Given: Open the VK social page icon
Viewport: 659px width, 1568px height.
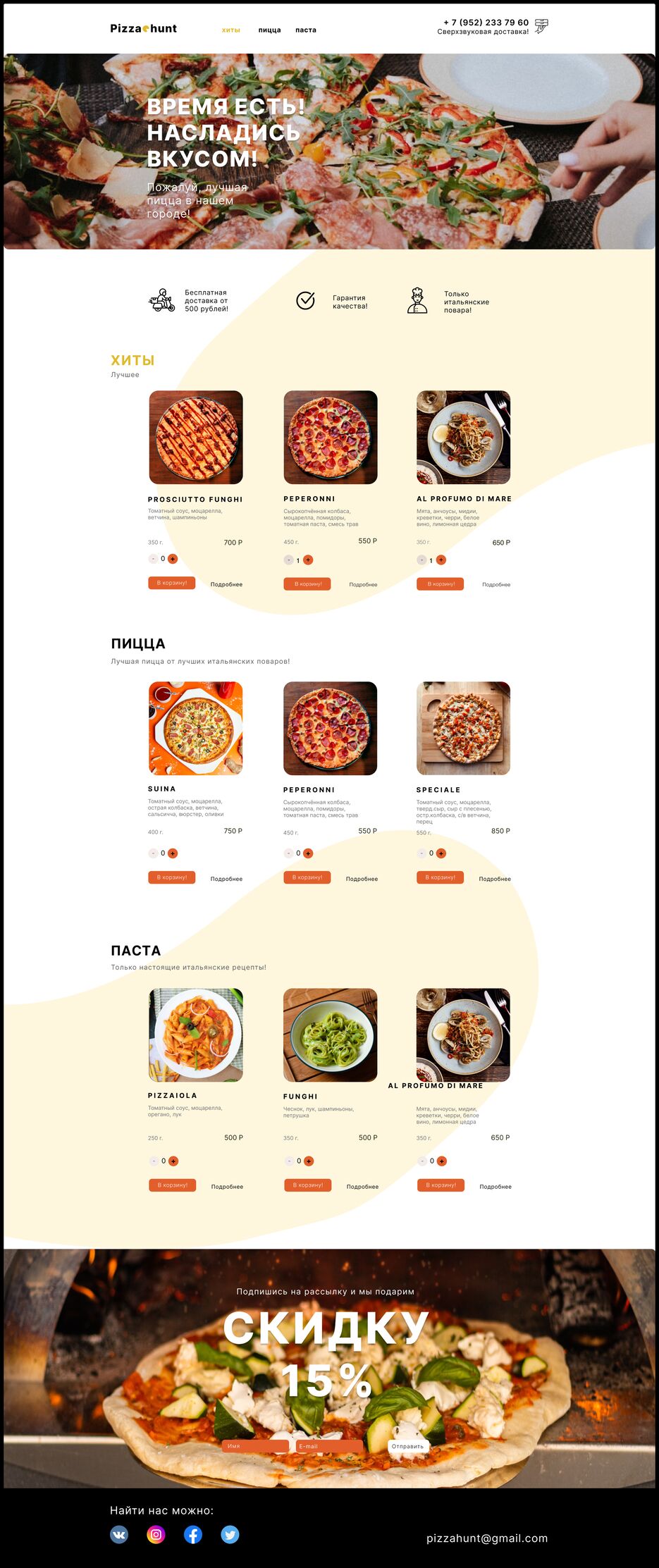Looking at the screenshot, I should click(119, 1534).
